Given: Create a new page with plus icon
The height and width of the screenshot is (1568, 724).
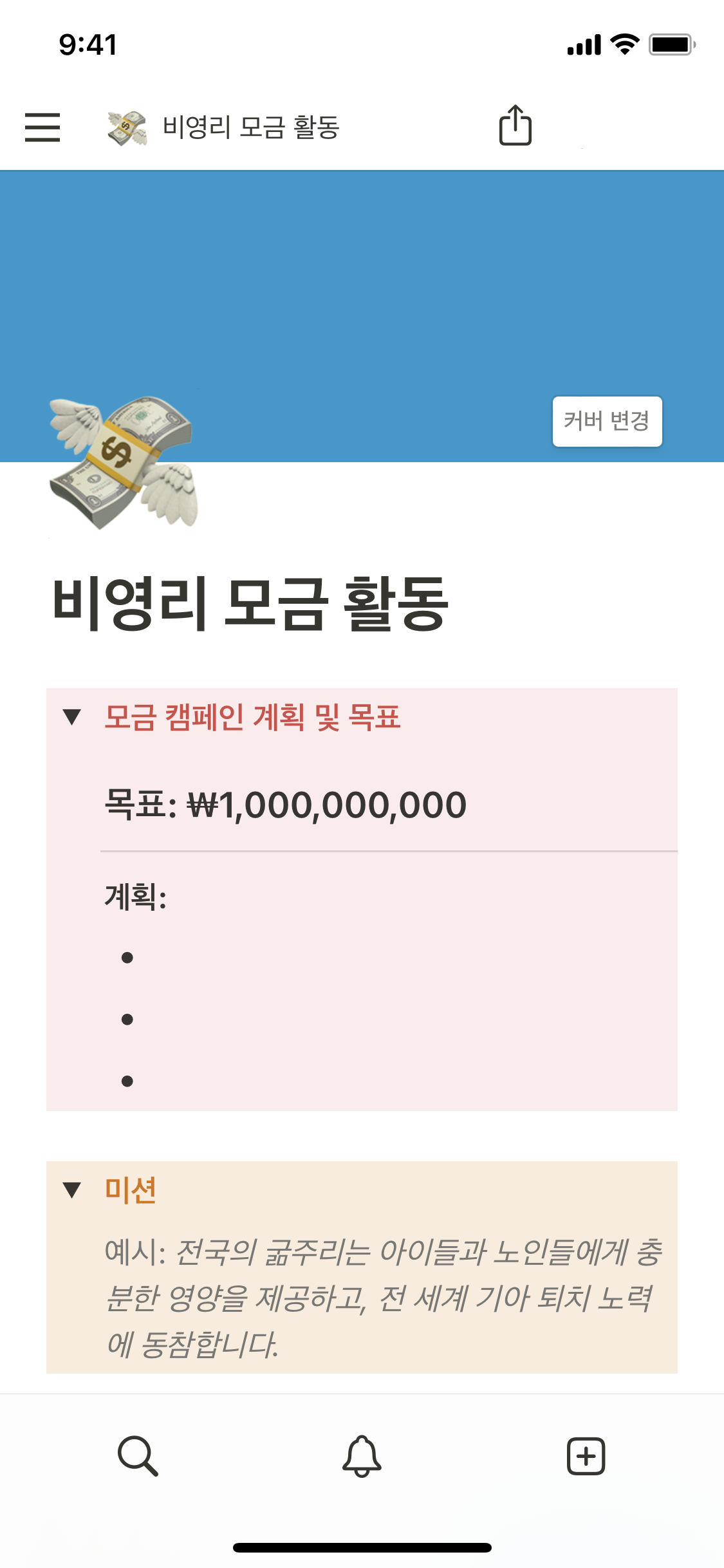Looking at the screenshot, I should tap(586, 1455).
